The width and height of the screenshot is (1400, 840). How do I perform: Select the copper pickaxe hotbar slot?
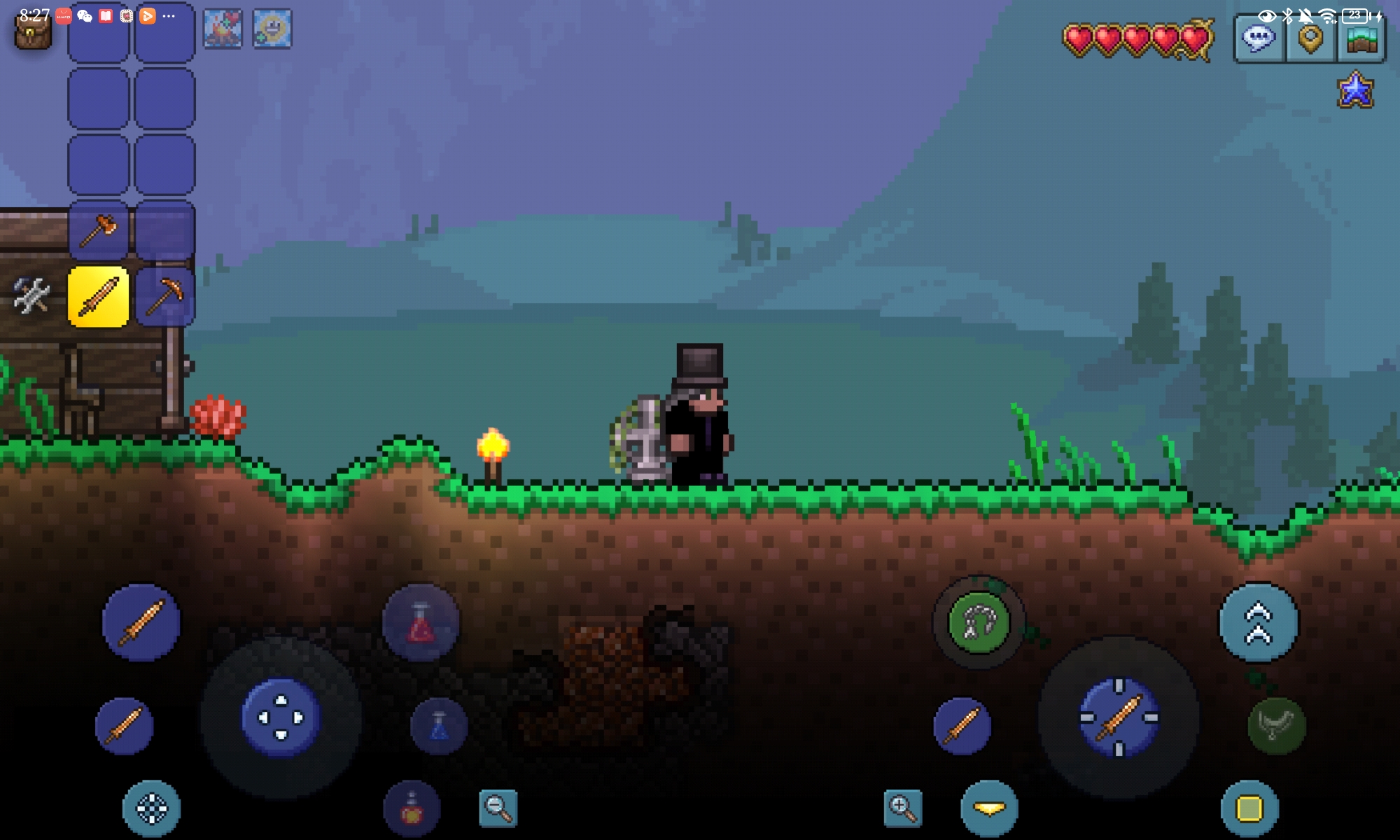point(164,297)
